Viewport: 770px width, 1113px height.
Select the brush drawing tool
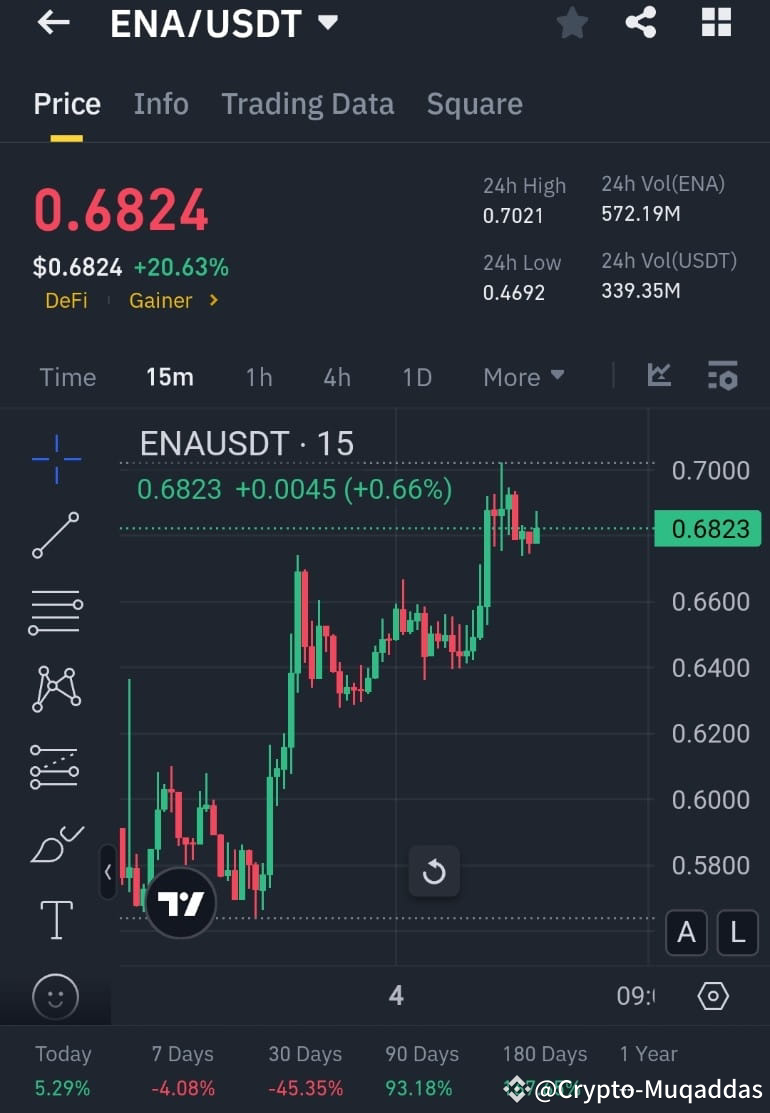54,843
